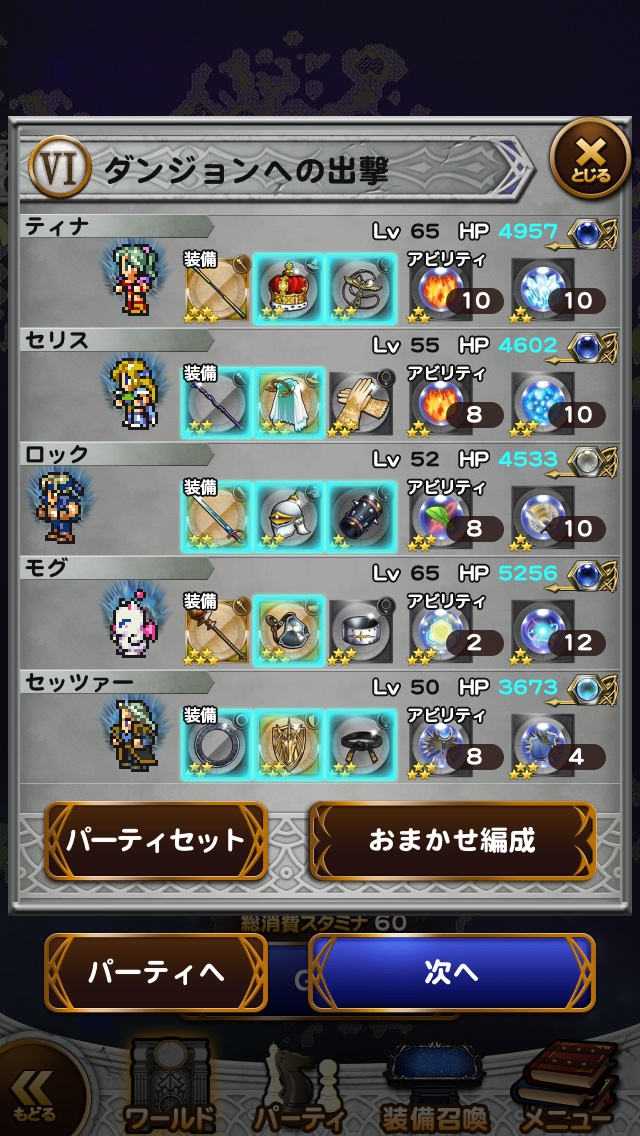This screenshot has height=1136, width=640.
Task: Open ティナ's crown armor slot
Action: pyautogui.click(x=289, y=287)
